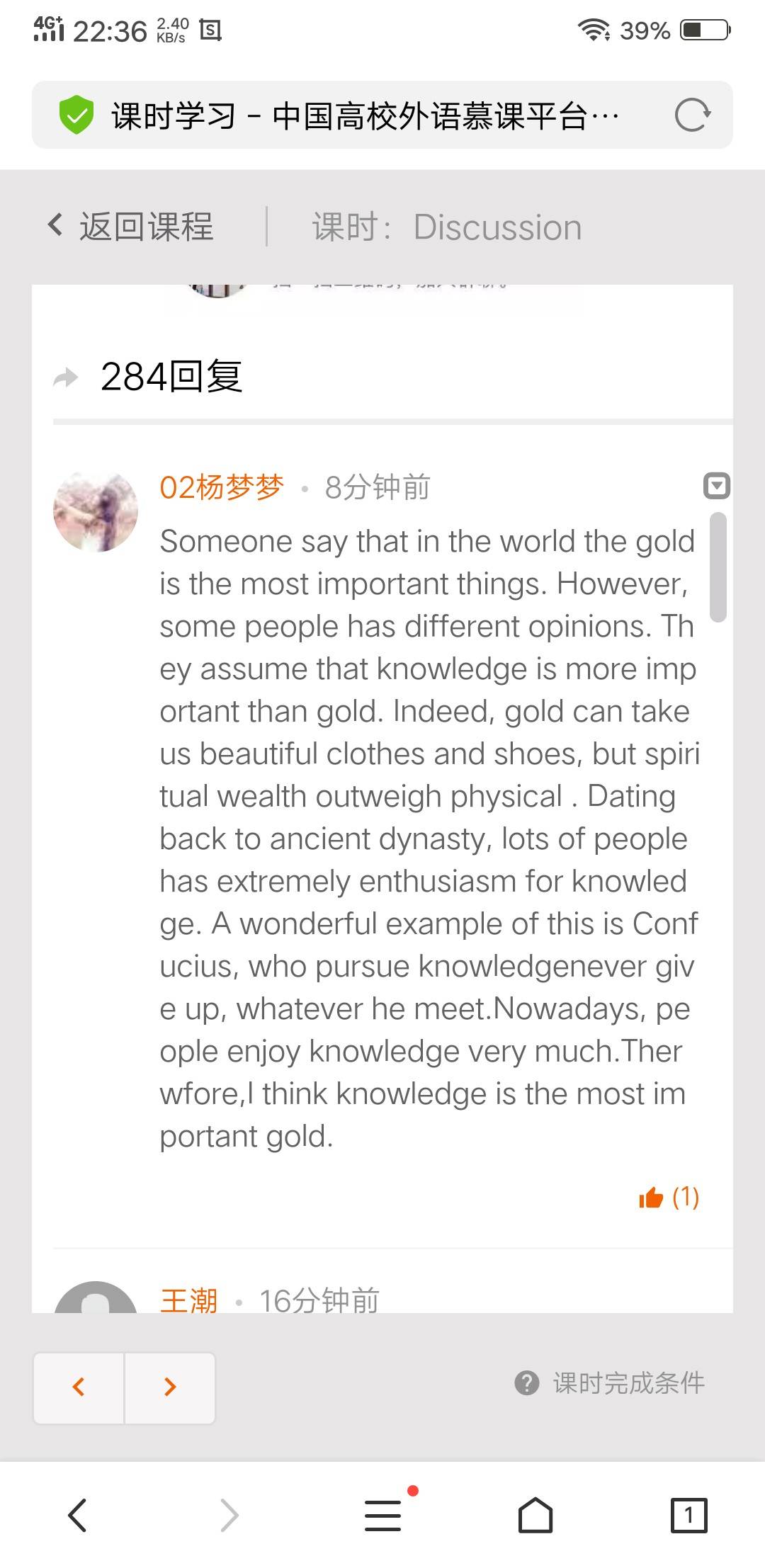Like 02杨梦梦's reply
Image resolution: width=765 pixels, height=1568 pixels.
pyautogui.click(x=652, y=1198)
